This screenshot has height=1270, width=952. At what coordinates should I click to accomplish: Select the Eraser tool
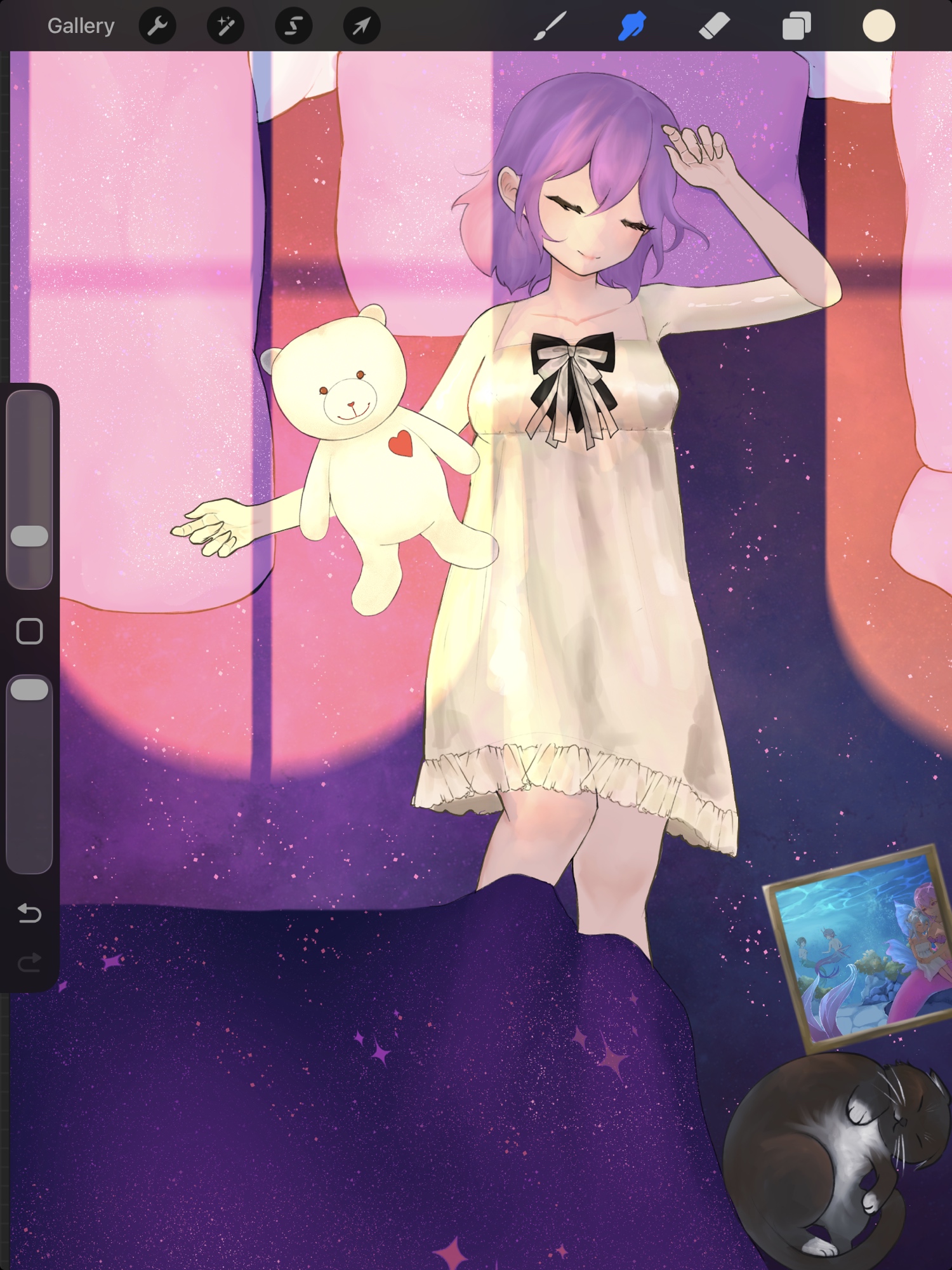714,26
